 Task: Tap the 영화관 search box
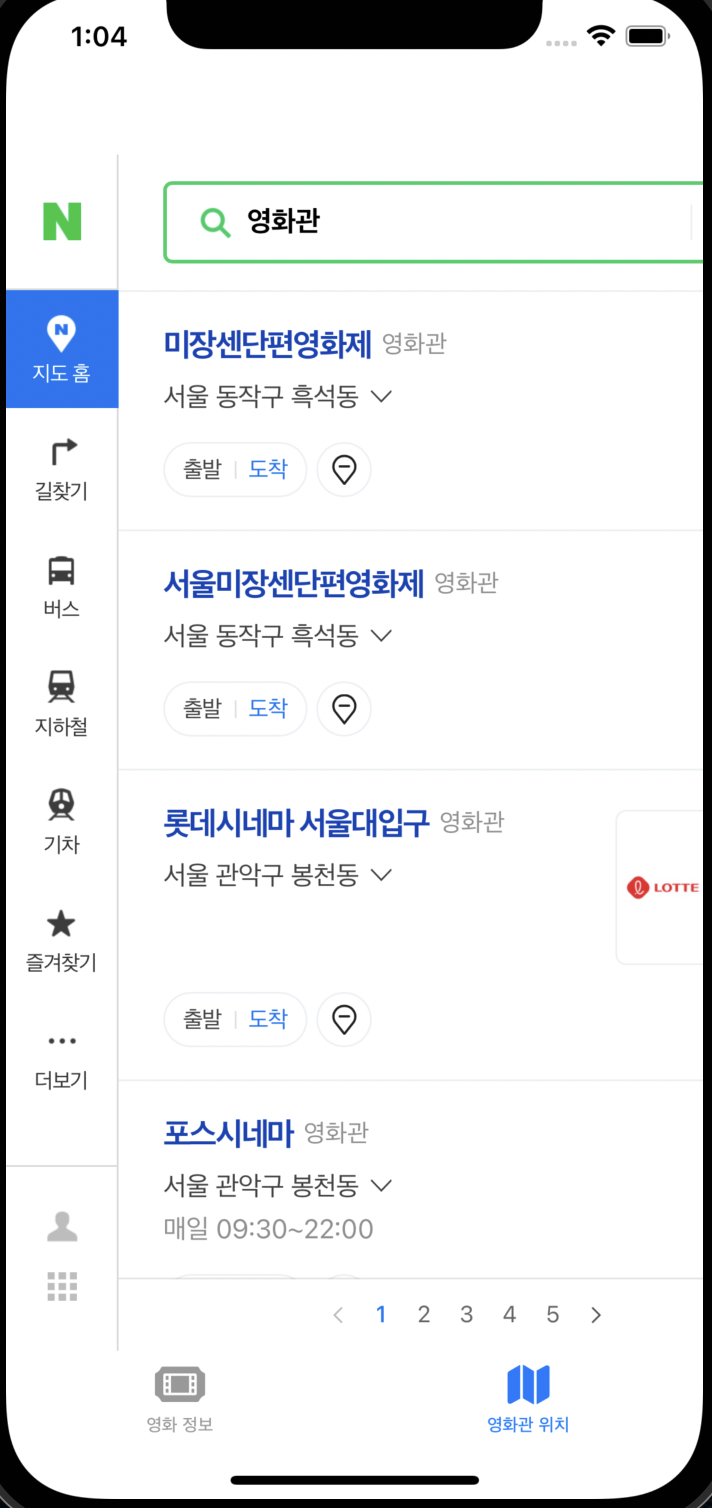click(440, 222)
